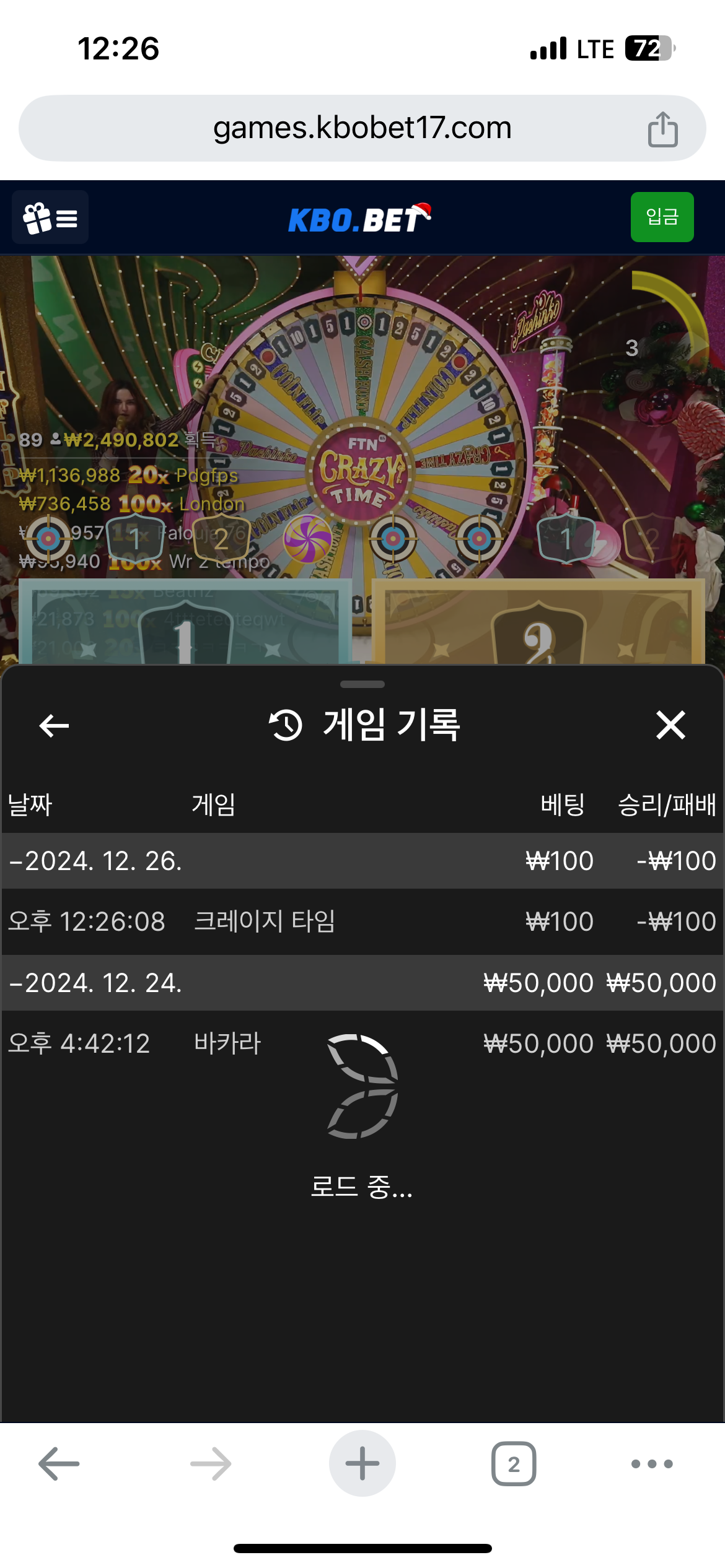Open the tab switcher showing 2 tabs
725x1568 pixels.
click(x=513, y=1464)
